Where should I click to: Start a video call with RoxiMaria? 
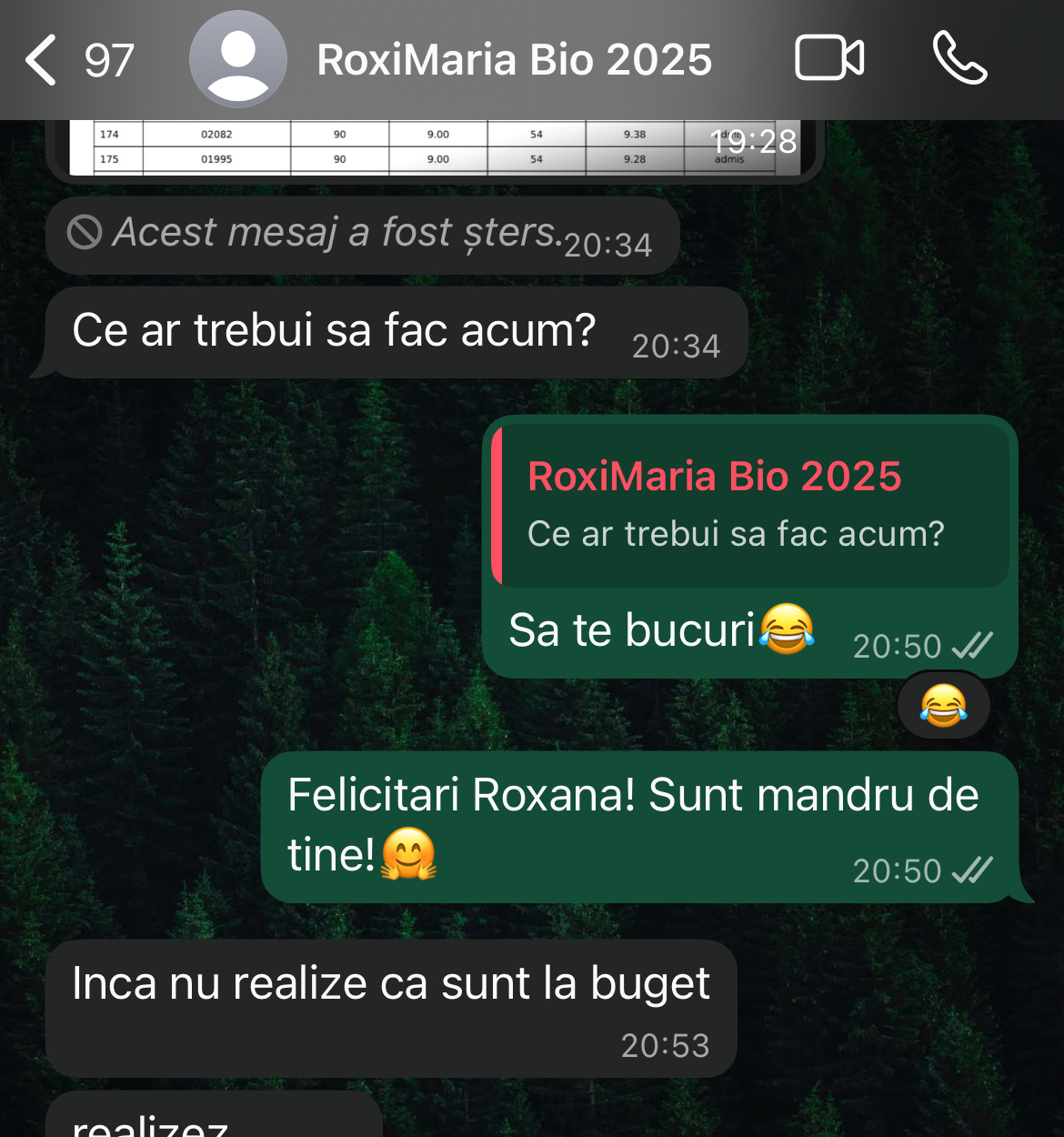pyautogui.click(x=828, y=59)
